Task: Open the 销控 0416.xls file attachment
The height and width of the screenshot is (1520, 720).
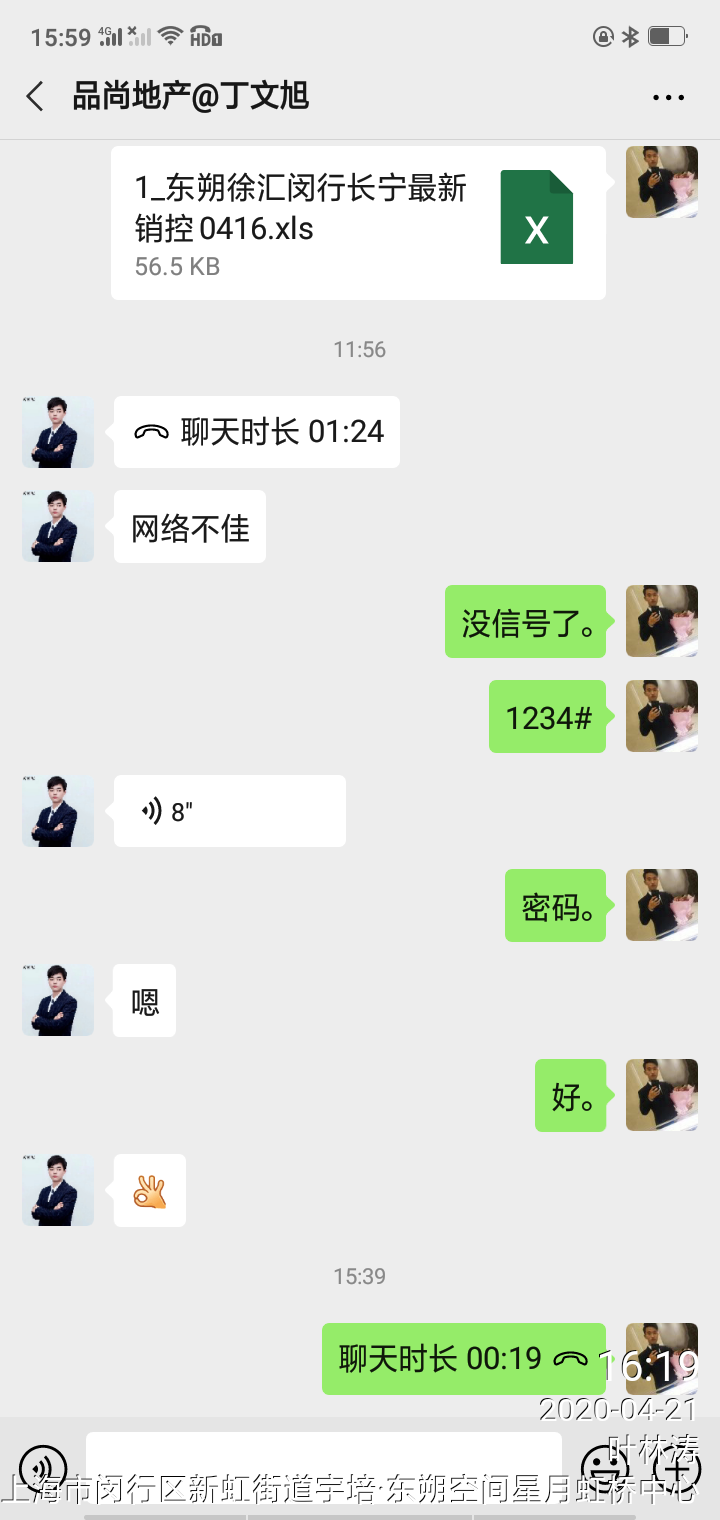Action: tap(358, 223)
